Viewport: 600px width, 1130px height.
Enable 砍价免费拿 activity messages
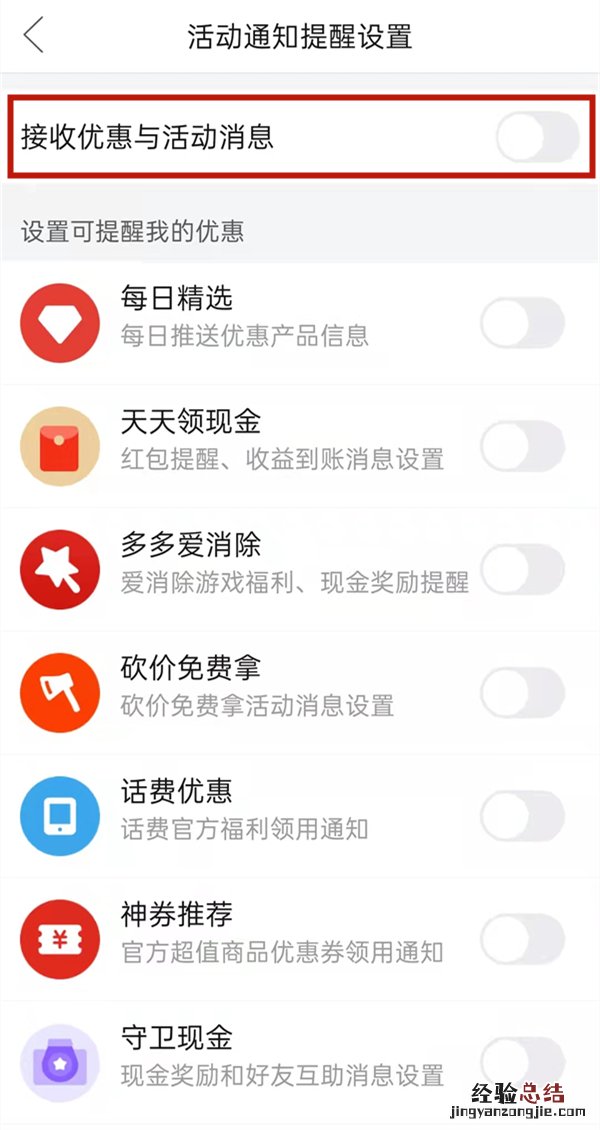pyautogui.click(x=522, y=692)
